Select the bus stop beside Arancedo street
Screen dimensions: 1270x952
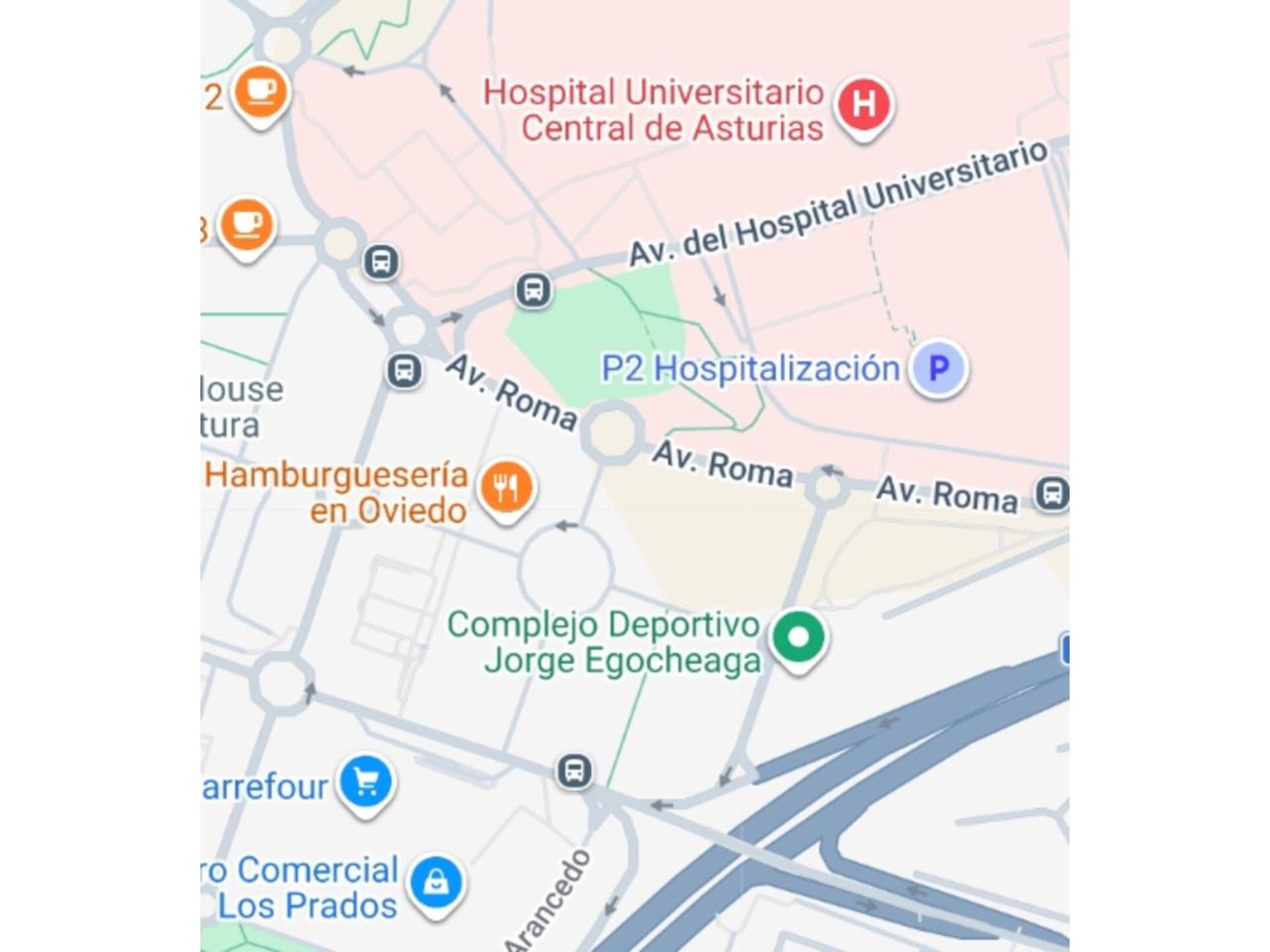tap(573, 771)
